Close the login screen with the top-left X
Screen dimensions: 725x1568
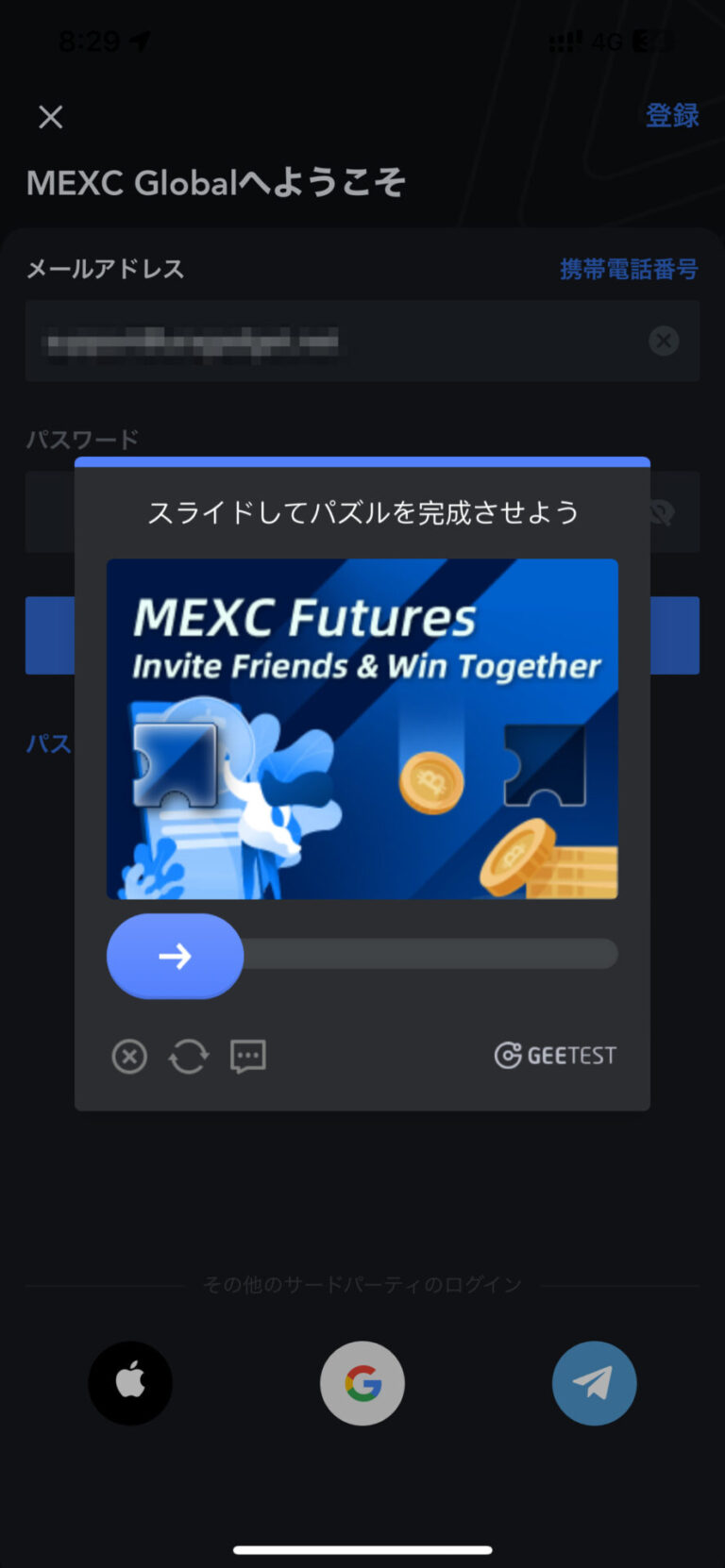click(x=50, y=117)
